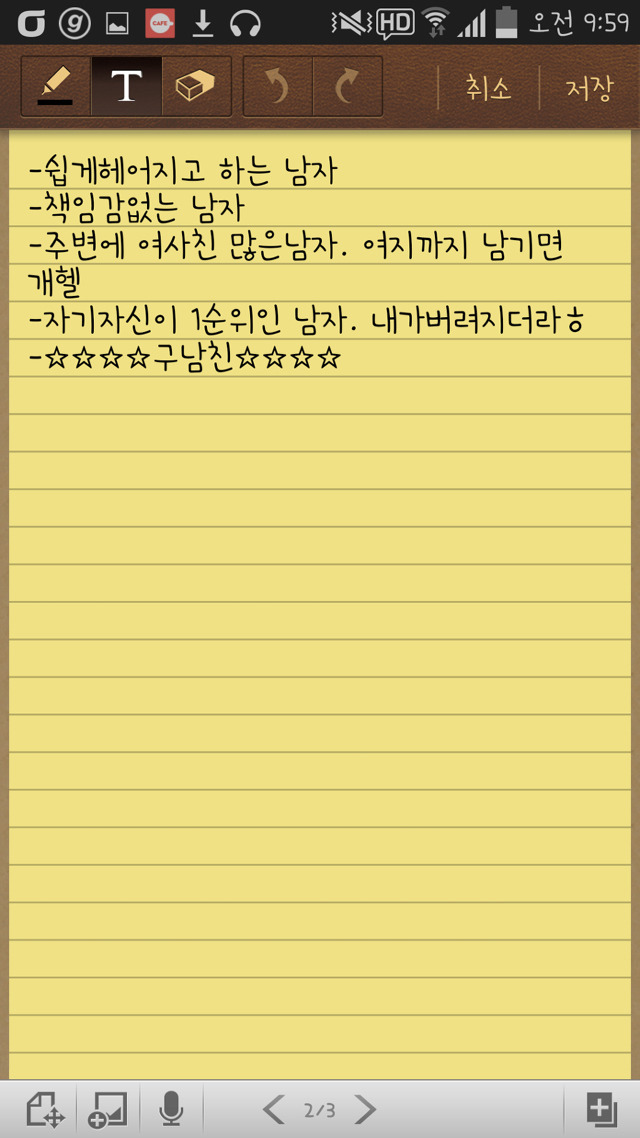Select the pen drawing tool
This screenshot has width=640, height=1138.
(x=56, y=88)
